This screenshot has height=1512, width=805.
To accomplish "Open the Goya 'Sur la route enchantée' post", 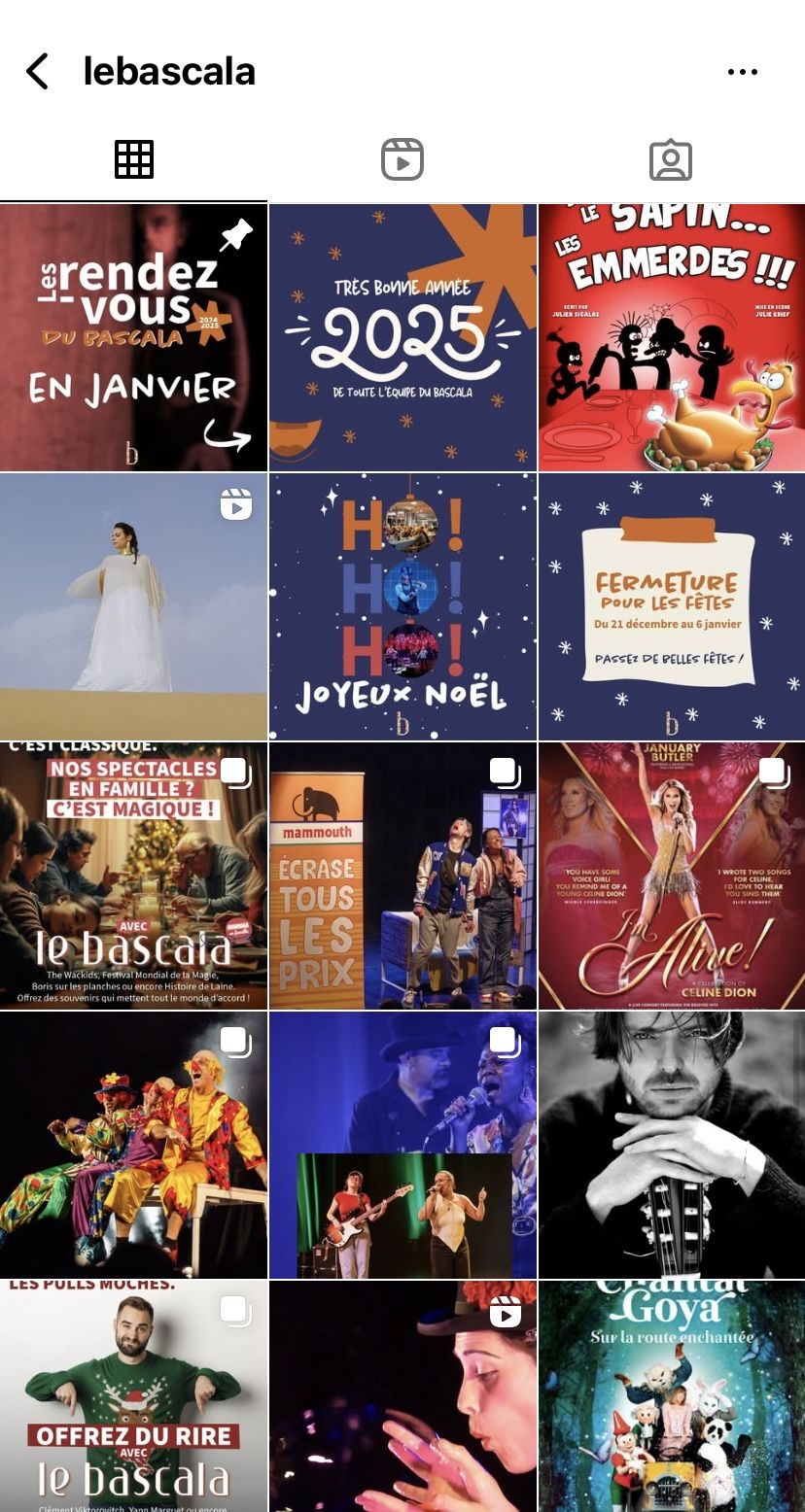I will pyautogui.click(x=672, y=1396).
